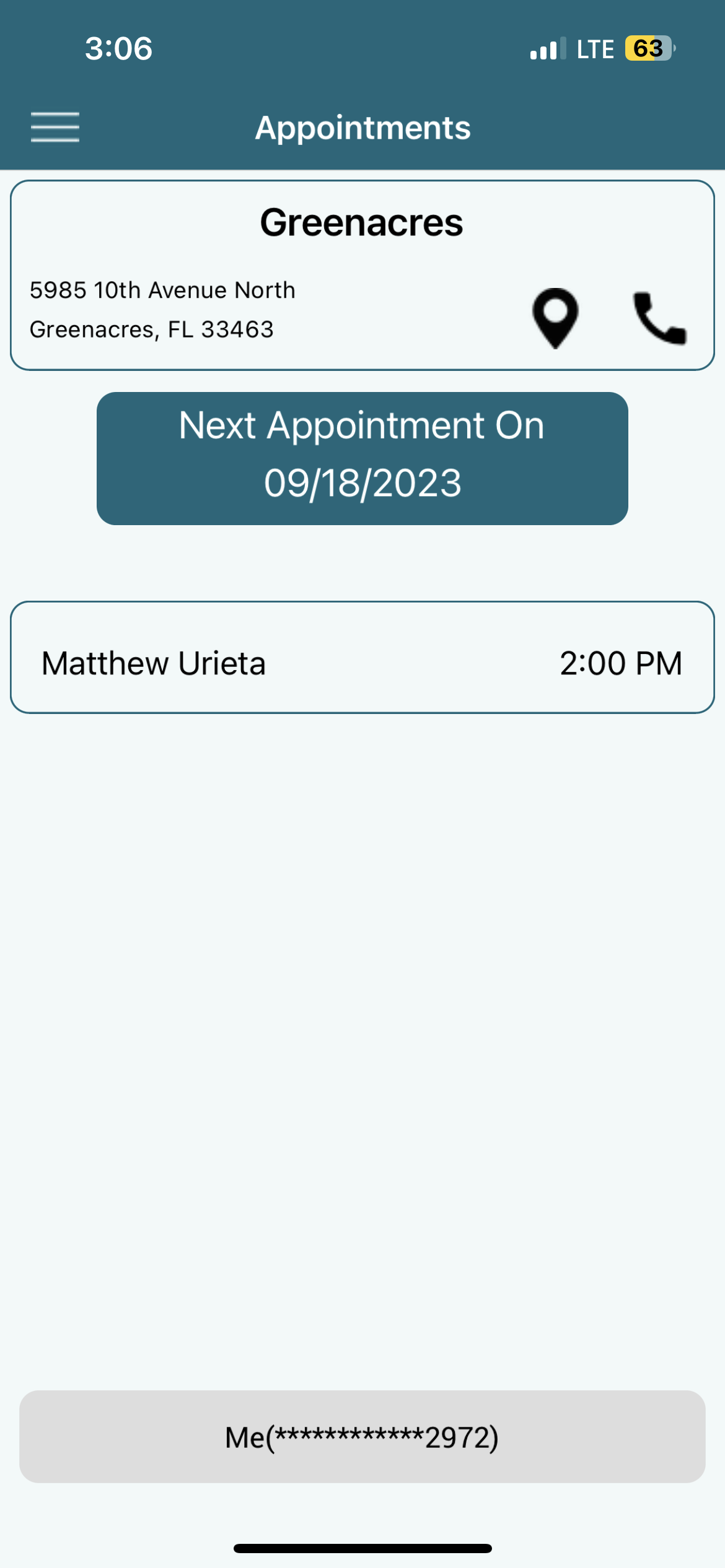This screenshot has height=1568, width=725.
Task: Open the hamburger drawer menu
Action: click(x=55, y=127)
